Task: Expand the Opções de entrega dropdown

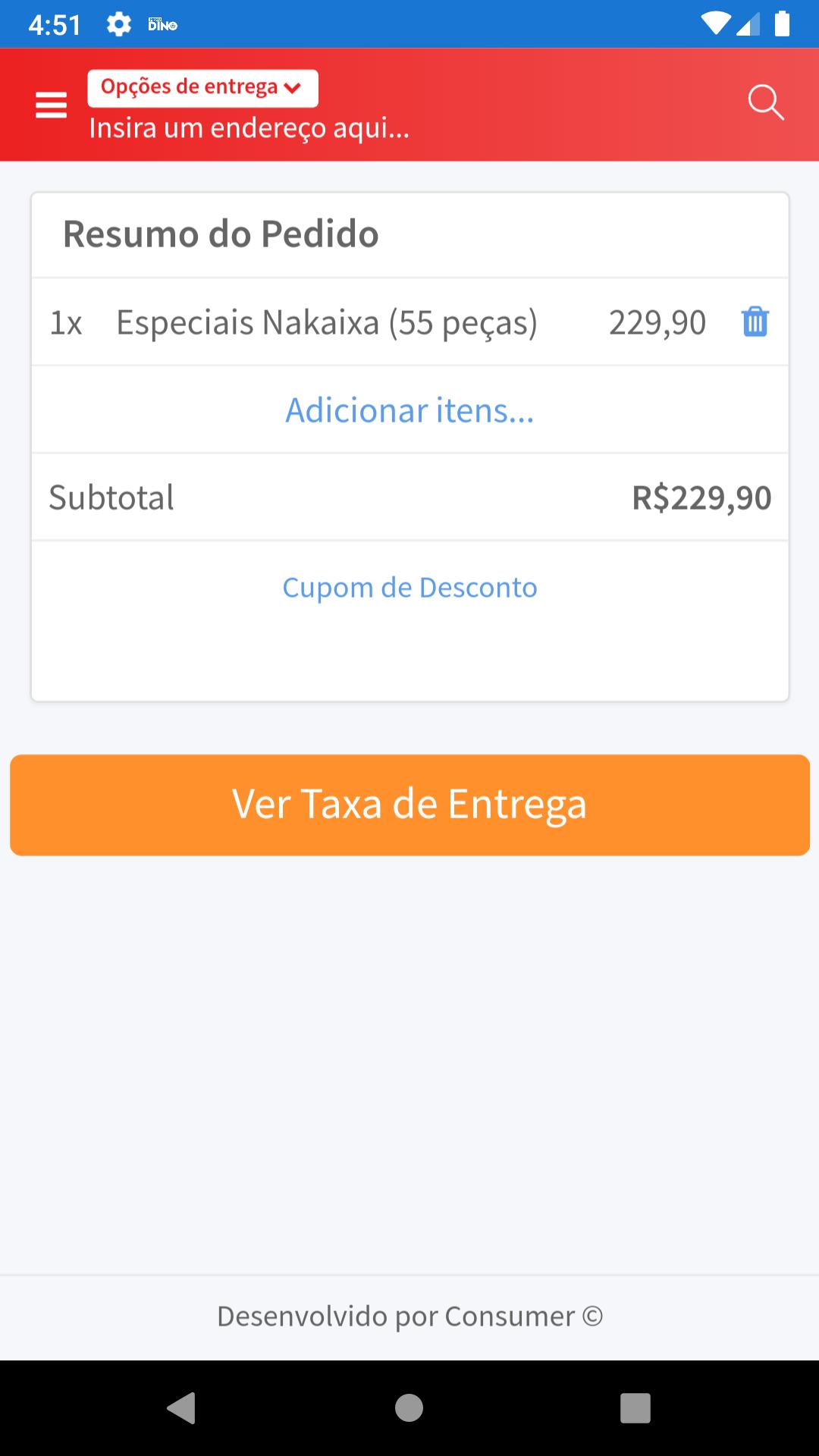Action: pos(202,88)
